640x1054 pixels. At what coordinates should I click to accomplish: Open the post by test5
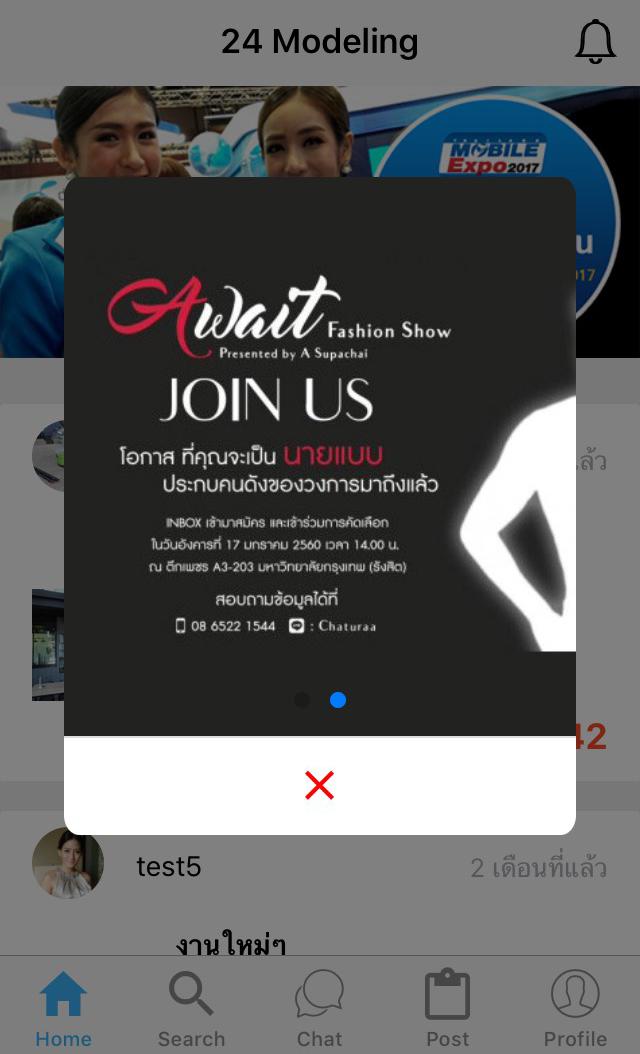[169, 867]
